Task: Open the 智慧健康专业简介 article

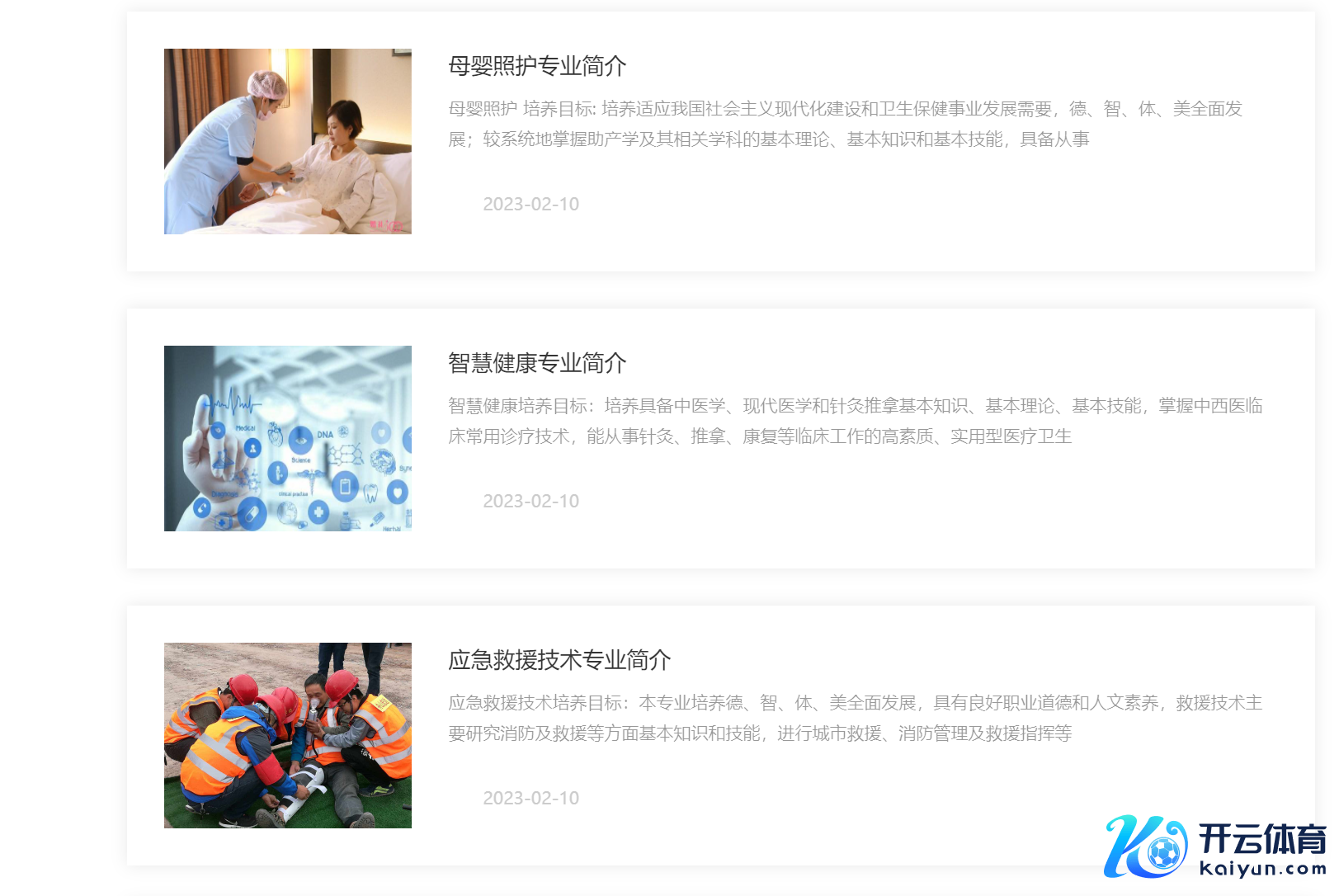Action: 537,363
